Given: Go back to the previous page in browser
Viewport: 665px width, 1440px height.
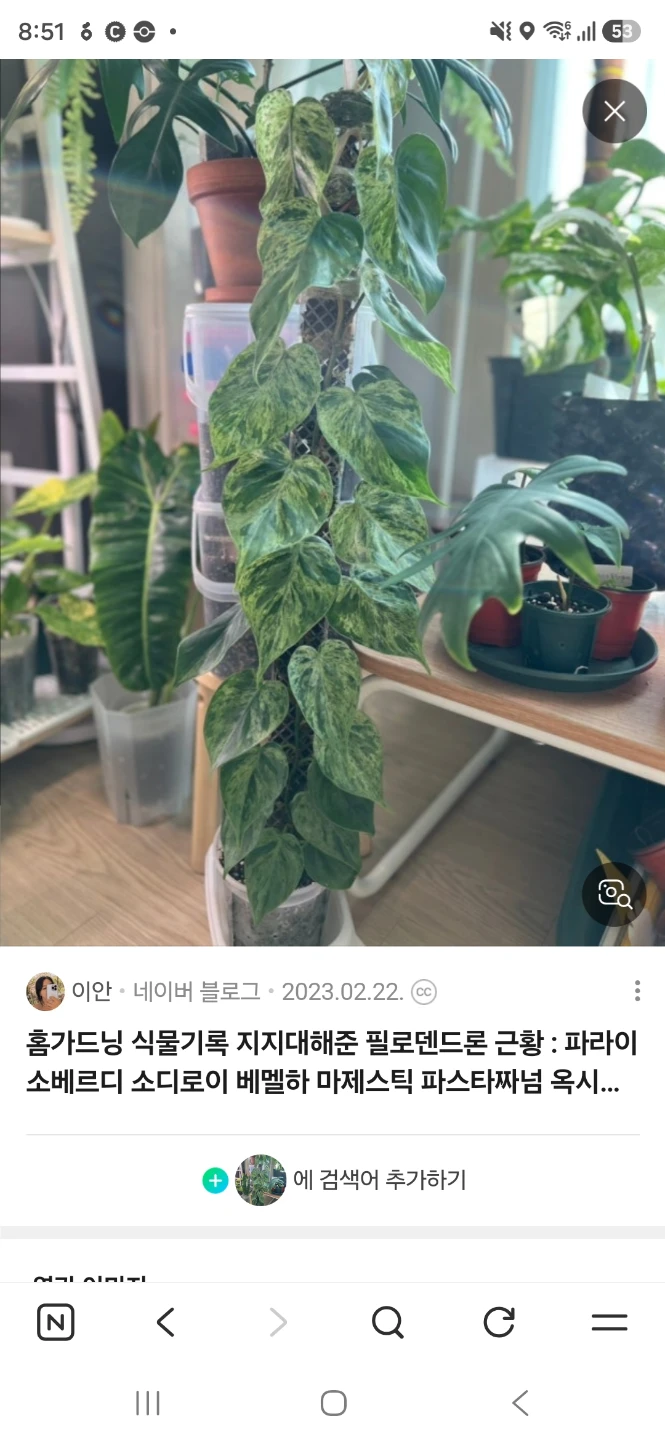Looking at the screenshot, I should pos(166,1323).
